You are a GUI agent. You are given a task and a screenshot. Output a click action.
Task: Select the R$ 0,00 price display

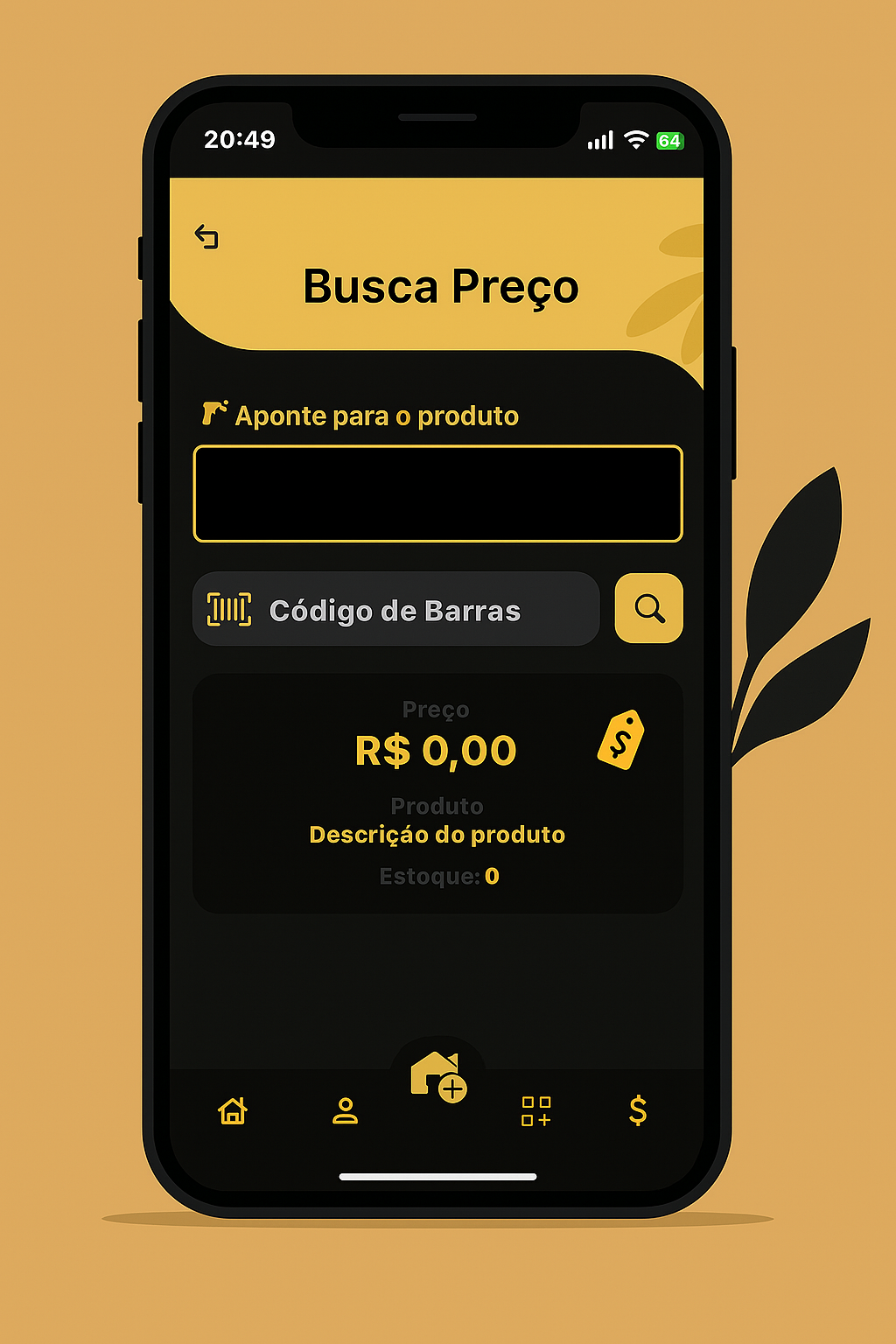pyautogui.click(x=437, y=750)
